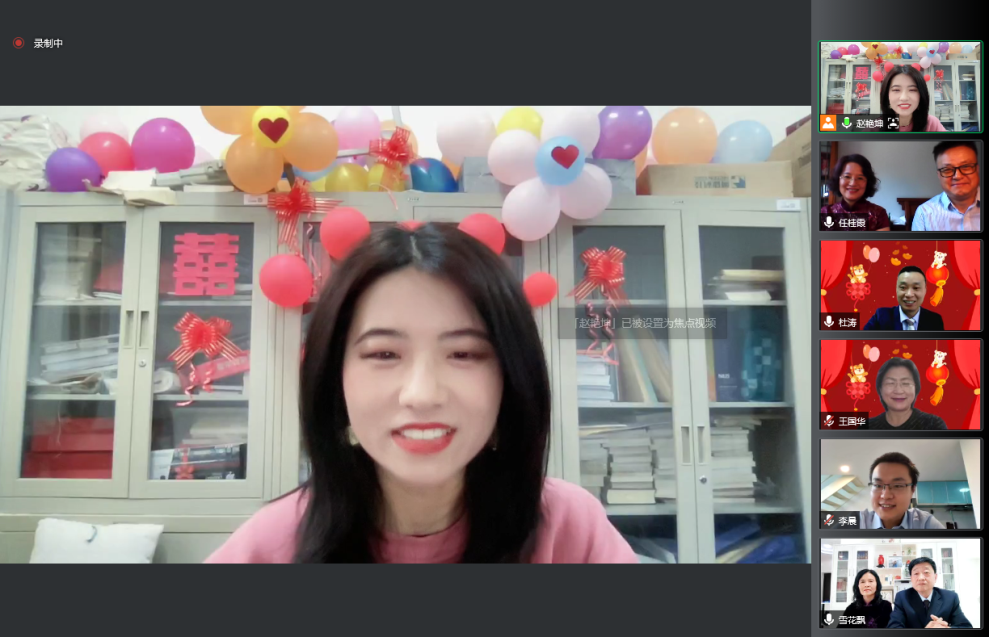This screenshot has width=989, height=637.
Task: Select 杜涛's video tile
Action: (x=901, y=285)
